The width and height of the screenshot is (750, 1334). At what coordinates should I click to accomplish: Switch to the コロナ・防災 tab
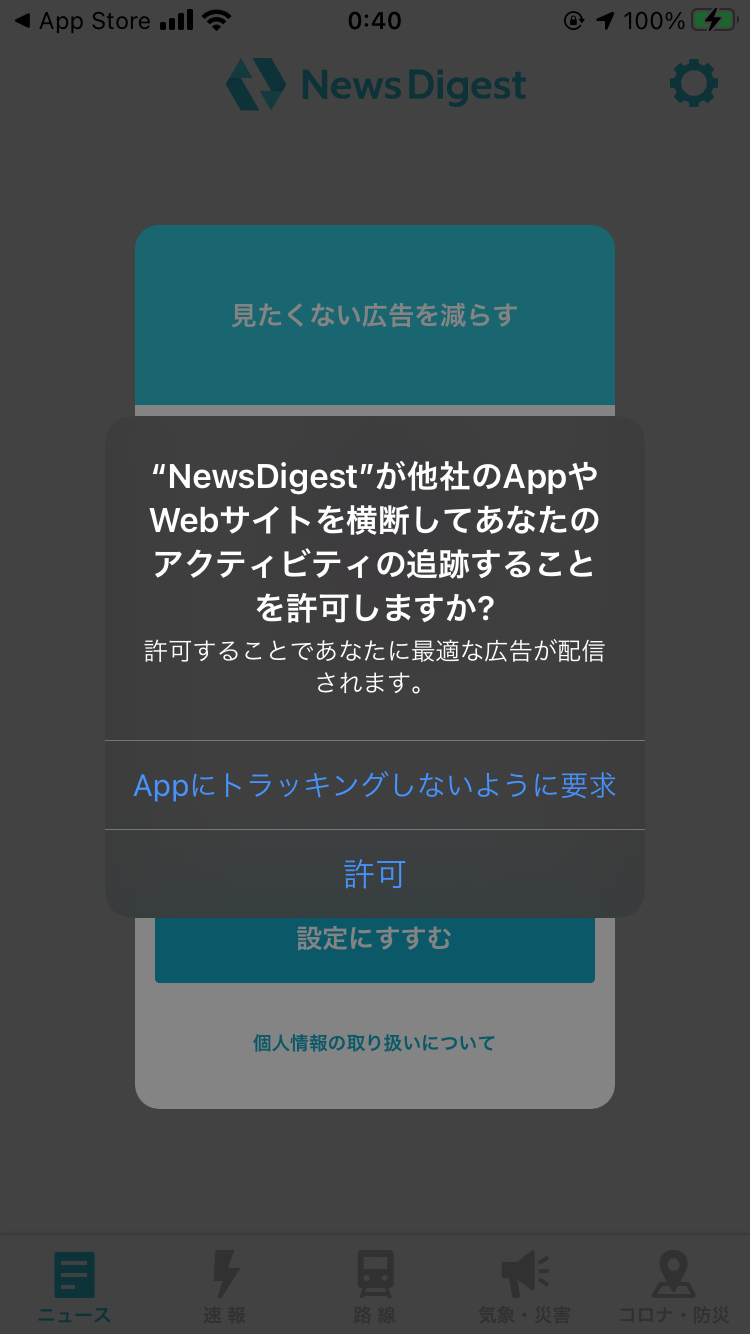coord(674,1286)
